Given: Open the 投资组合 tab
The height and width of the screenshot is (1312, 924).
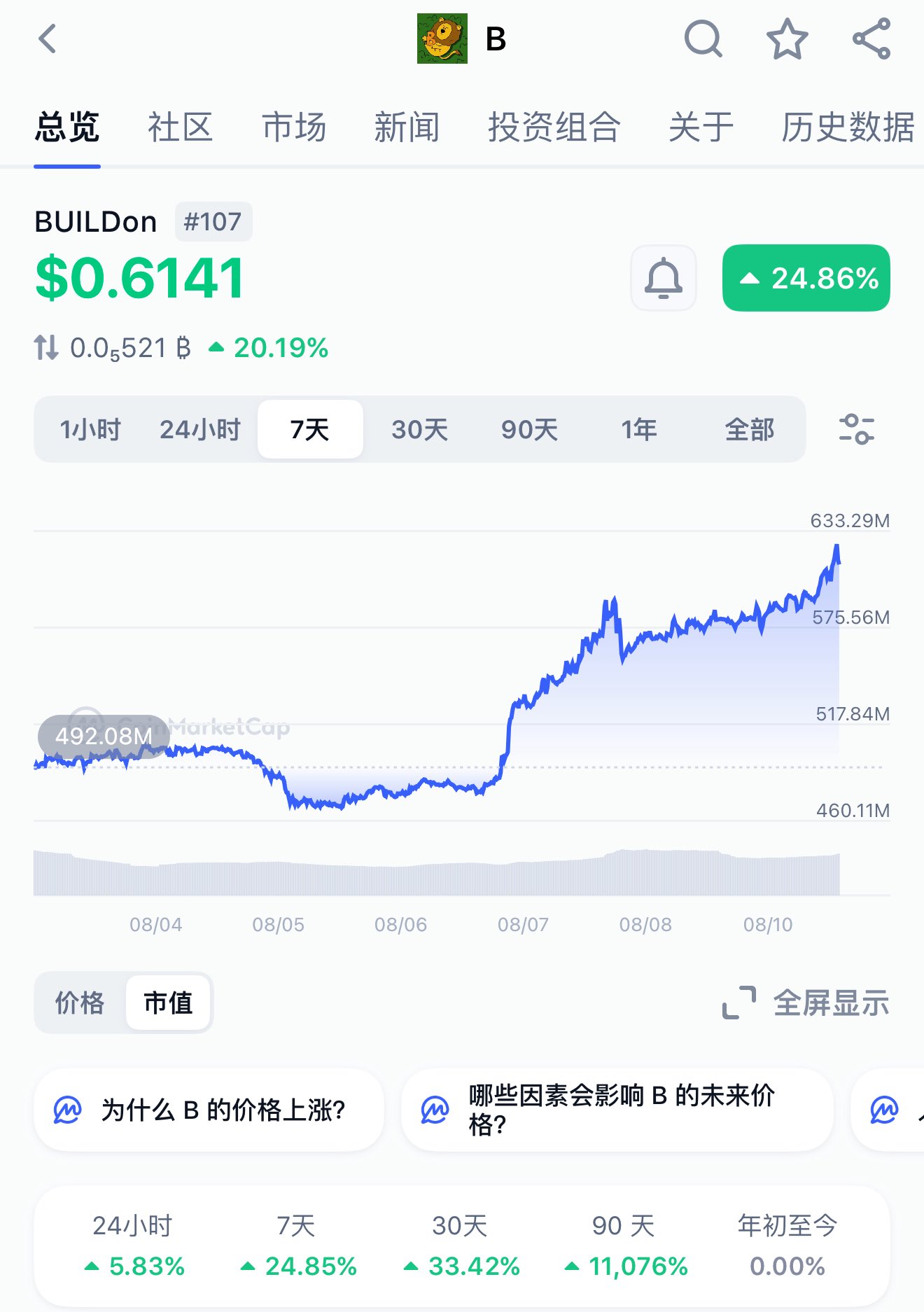Looking at the screenshot, I should (x=554, y=127).
